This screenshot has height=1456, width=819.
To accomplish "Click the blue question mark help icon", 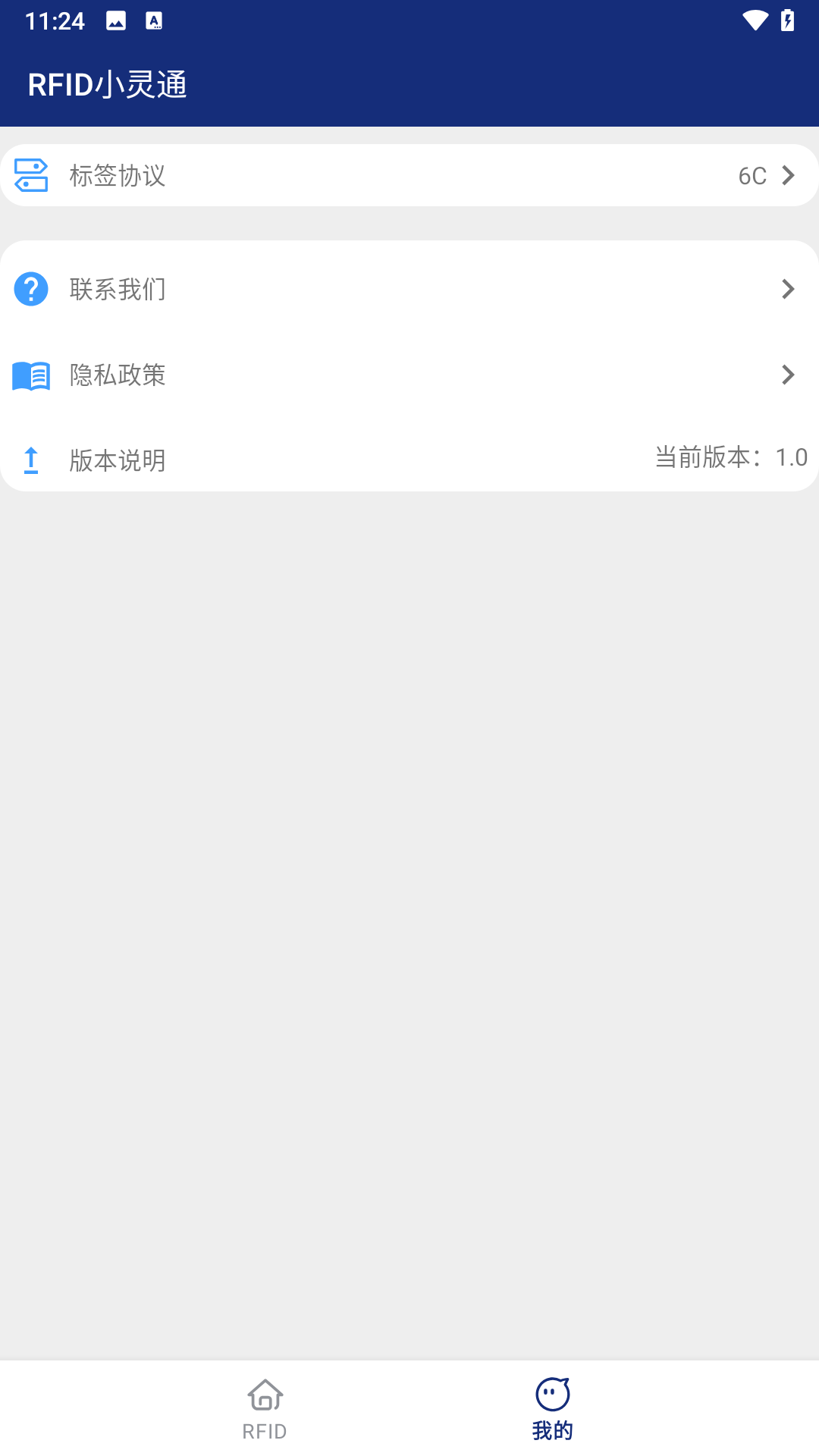I will click(x=31, y=289).
